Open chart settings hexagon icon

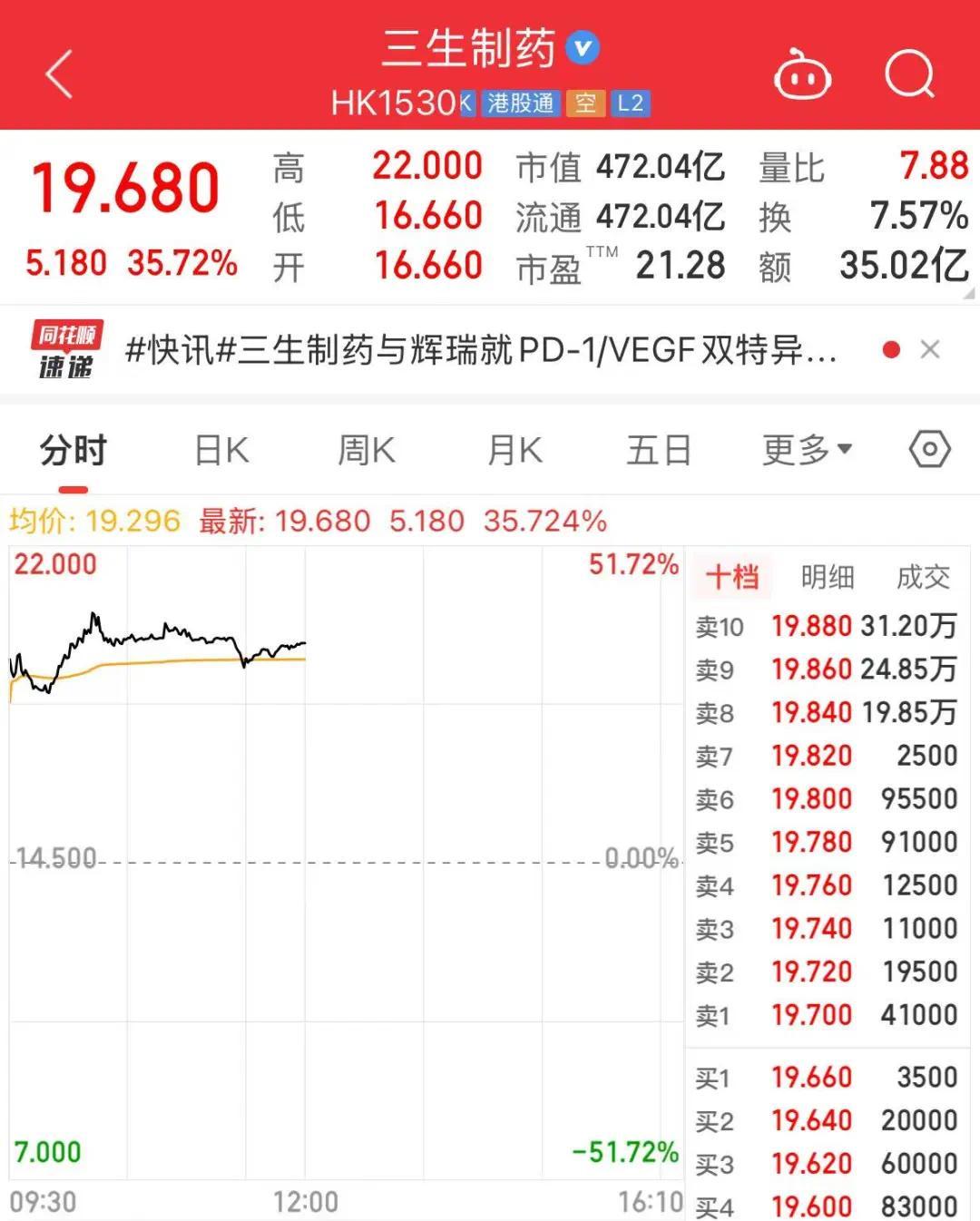tap(929, 450)
